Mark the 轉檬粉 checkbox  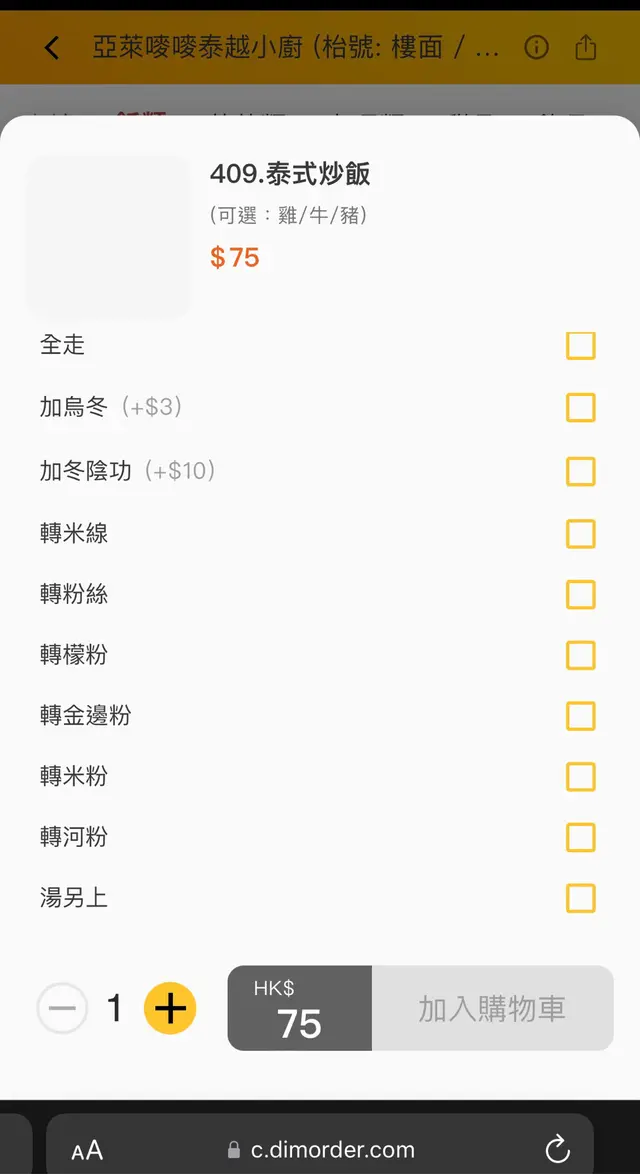click(581, 655)
